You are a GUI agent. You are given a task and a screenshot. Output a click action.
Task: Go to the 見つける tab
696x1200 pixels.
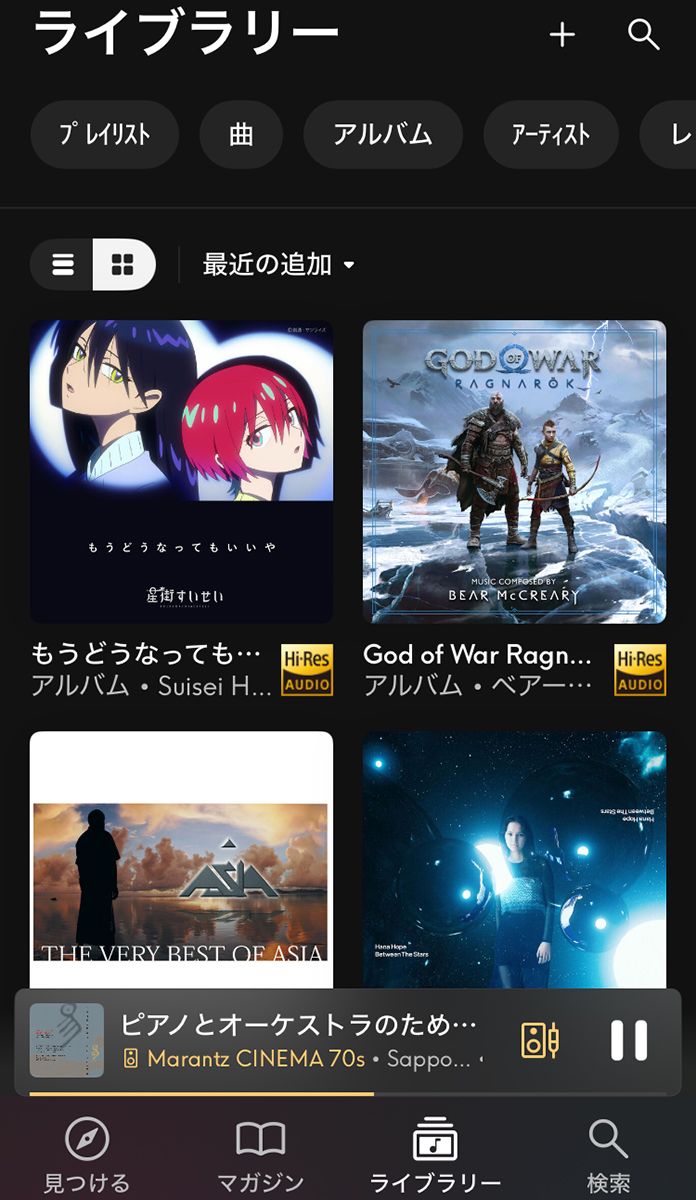point(87,1155)
